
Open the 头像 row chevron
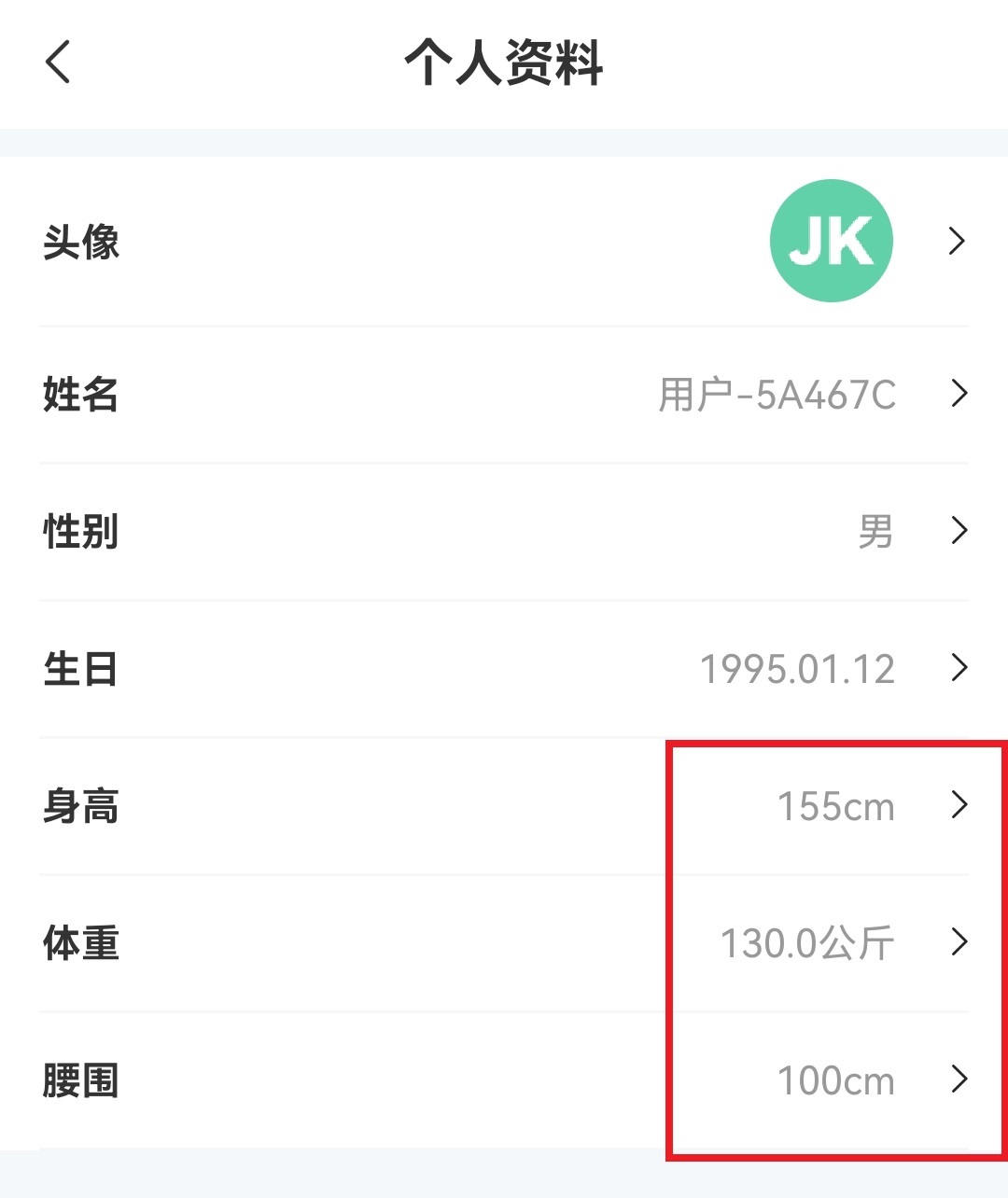point(958,240)
